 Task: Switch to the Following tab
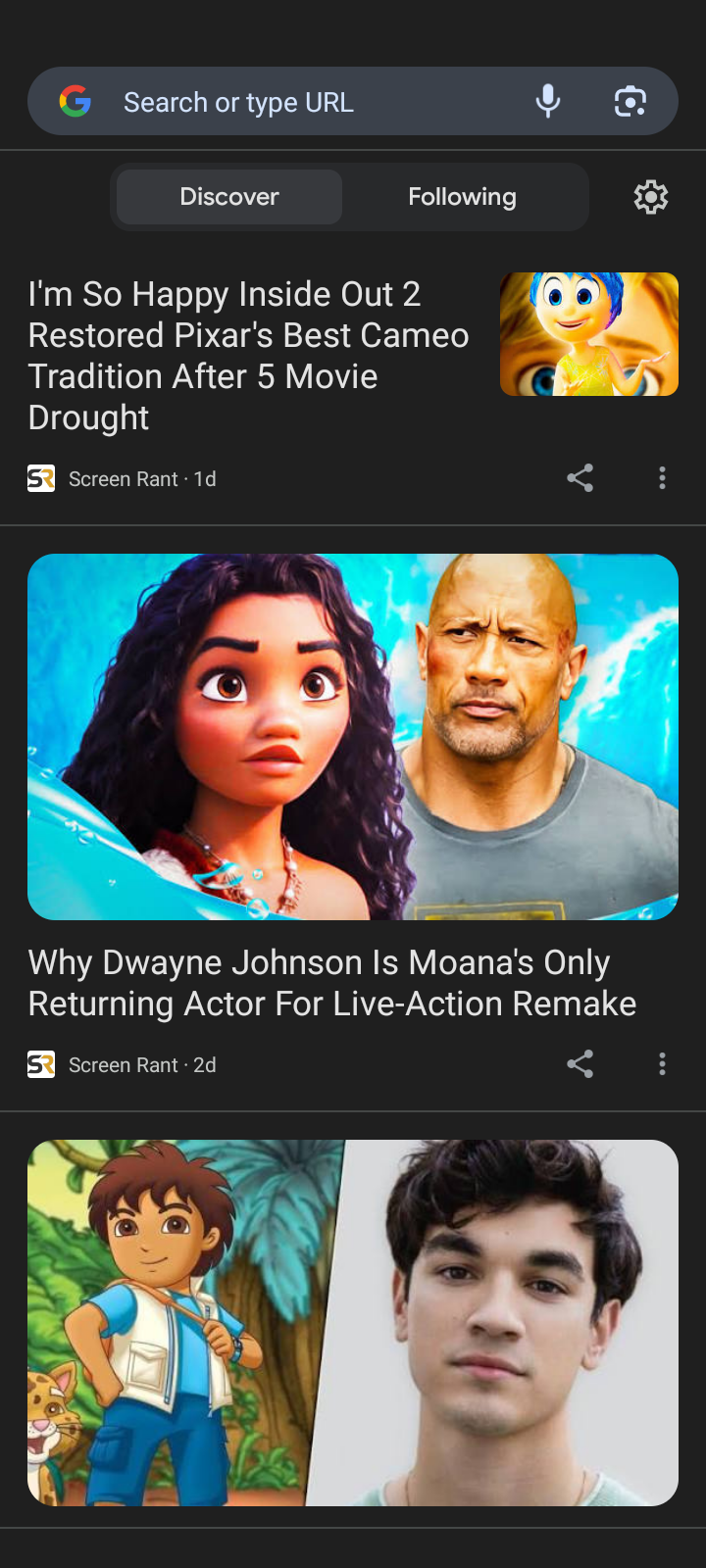click(x=462, y=197)
